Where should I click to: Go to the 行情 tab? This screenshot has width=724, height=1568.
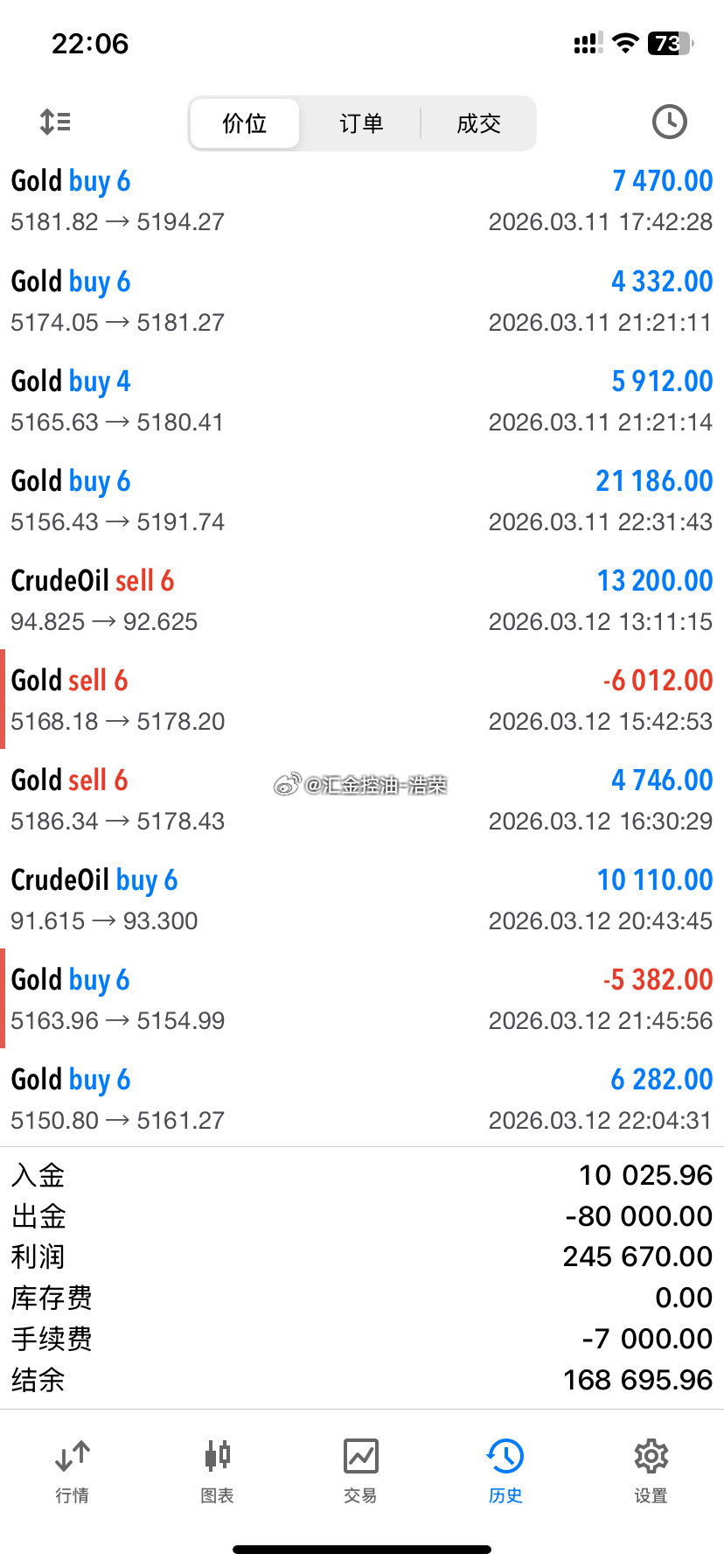point(72,1472)
